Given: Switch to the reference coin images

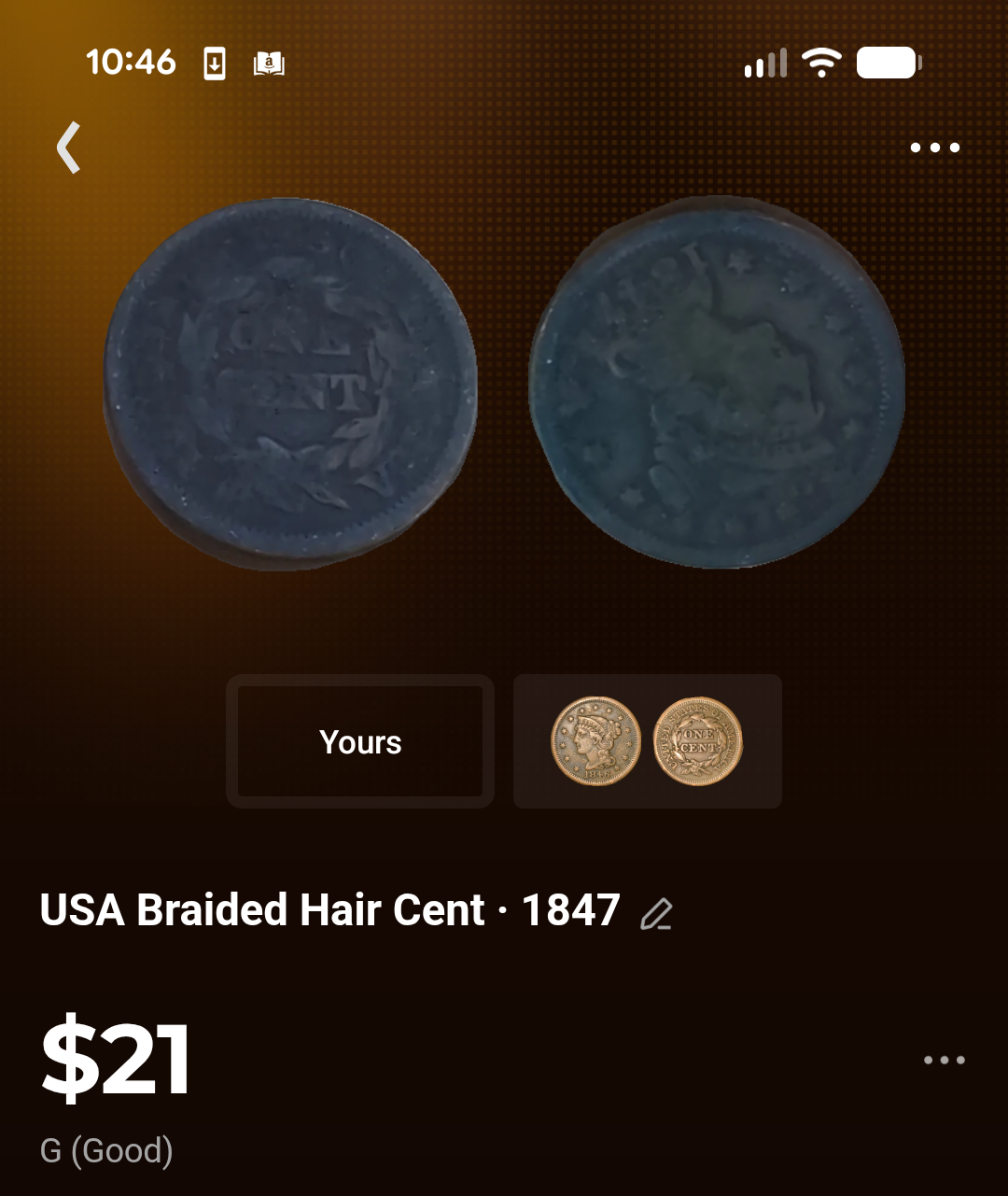Looking at the screenshot, I should click(x=647, y=741).
